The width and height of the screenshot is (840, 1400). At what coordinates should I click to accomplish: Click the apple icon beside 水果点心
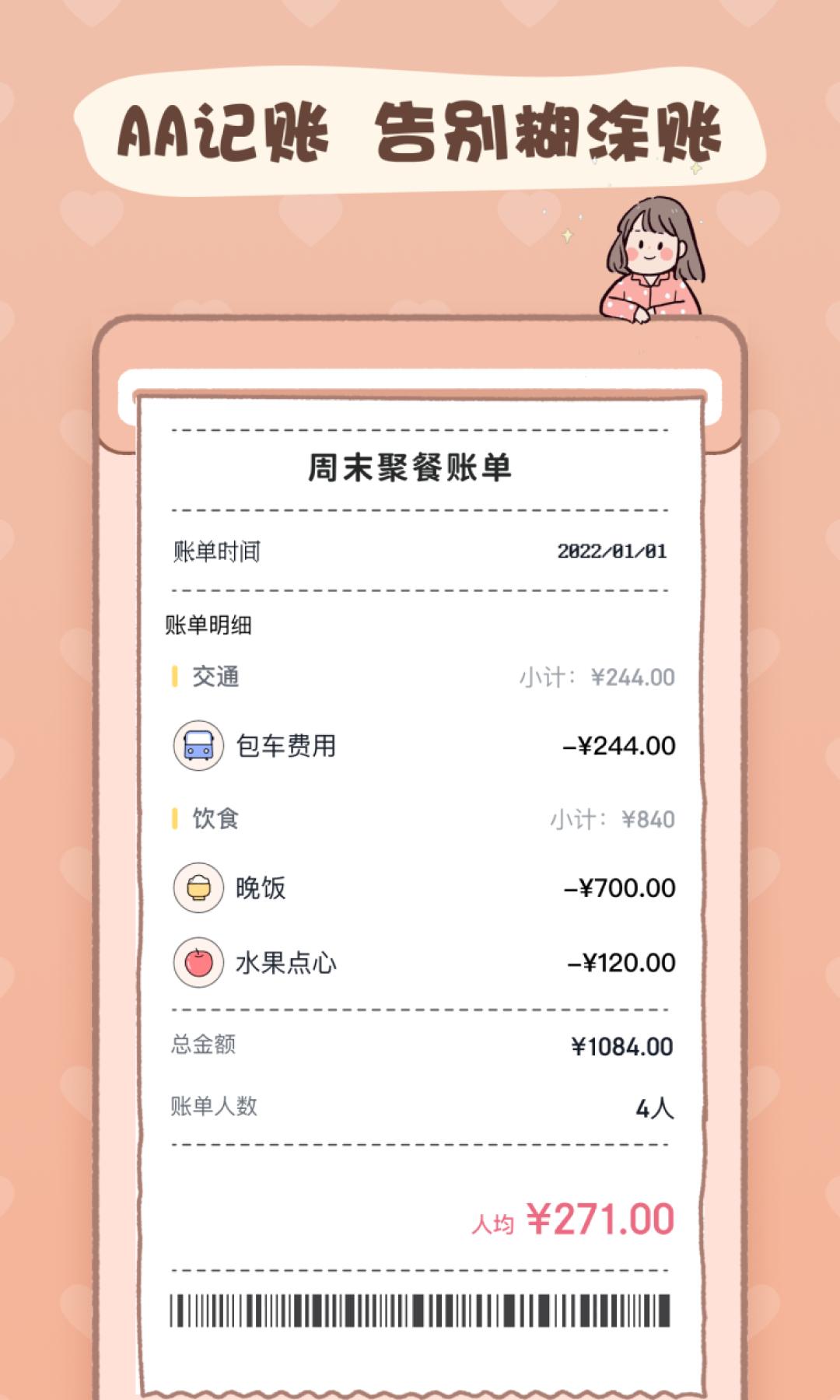pos(197,961)
